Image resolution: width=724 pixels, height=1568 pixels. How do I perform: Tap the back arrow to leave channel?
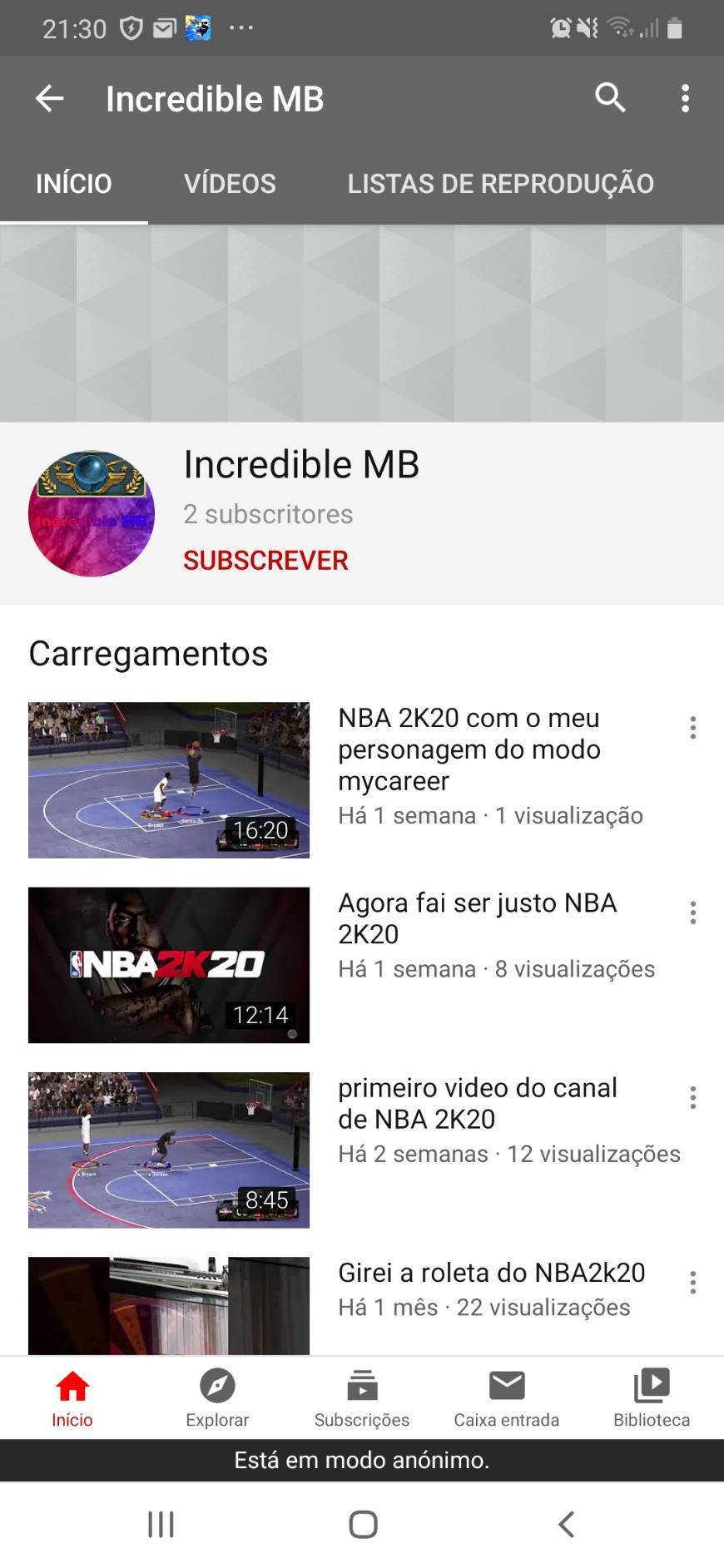click(x=49, y=98)
